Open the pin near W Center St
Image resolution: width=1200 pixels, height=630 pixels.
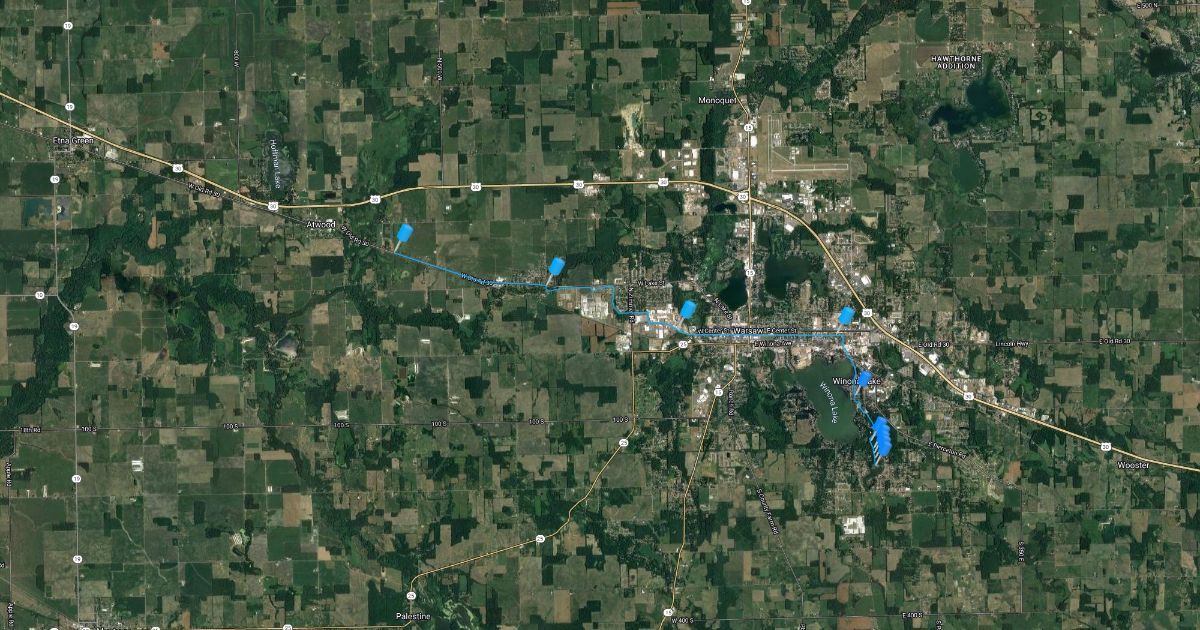pos(688,309)
